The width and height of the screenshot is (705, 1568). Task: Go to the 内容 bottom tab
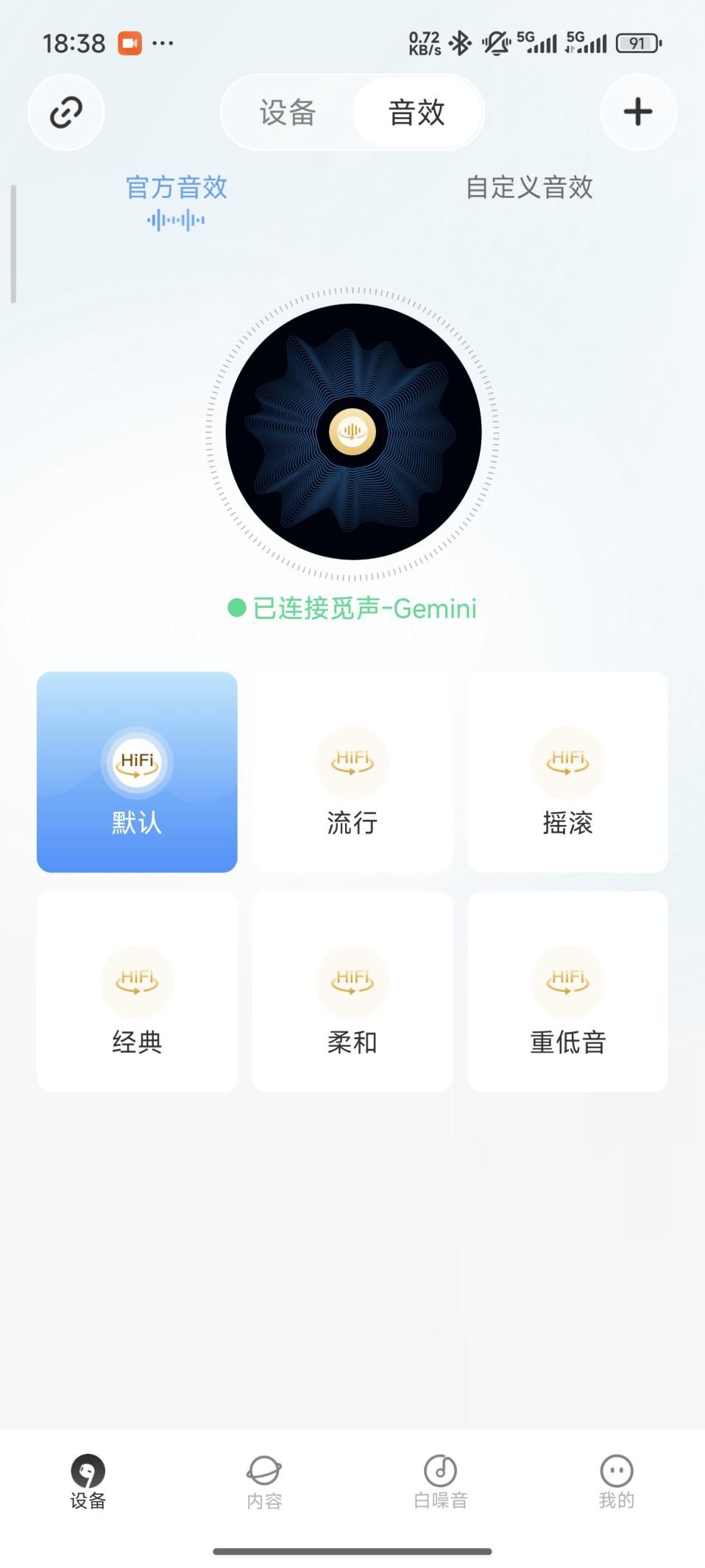[x=264, y=1481]
